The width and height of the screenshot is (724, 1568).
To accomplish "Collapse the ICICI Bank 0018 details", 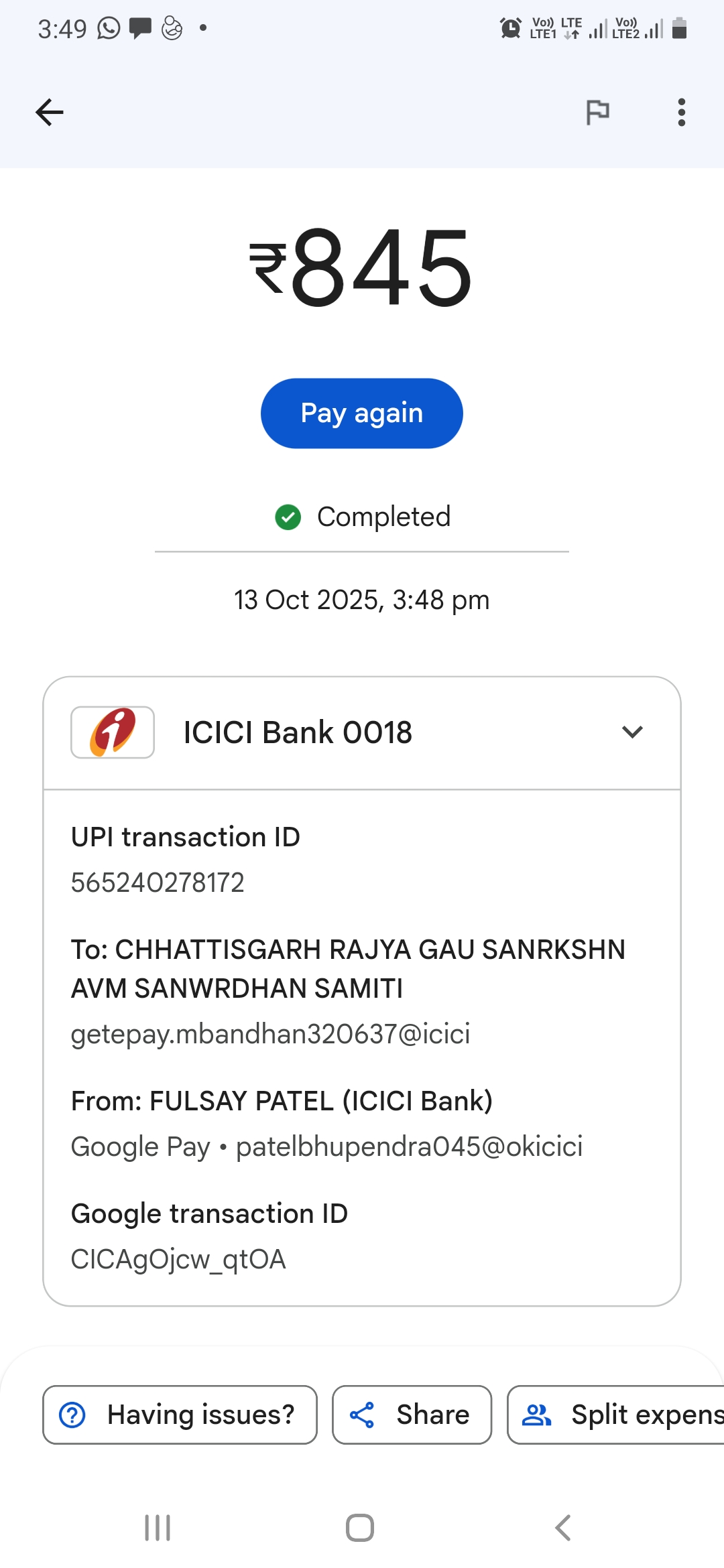I will pyautogui.click(x=632, y=732).
